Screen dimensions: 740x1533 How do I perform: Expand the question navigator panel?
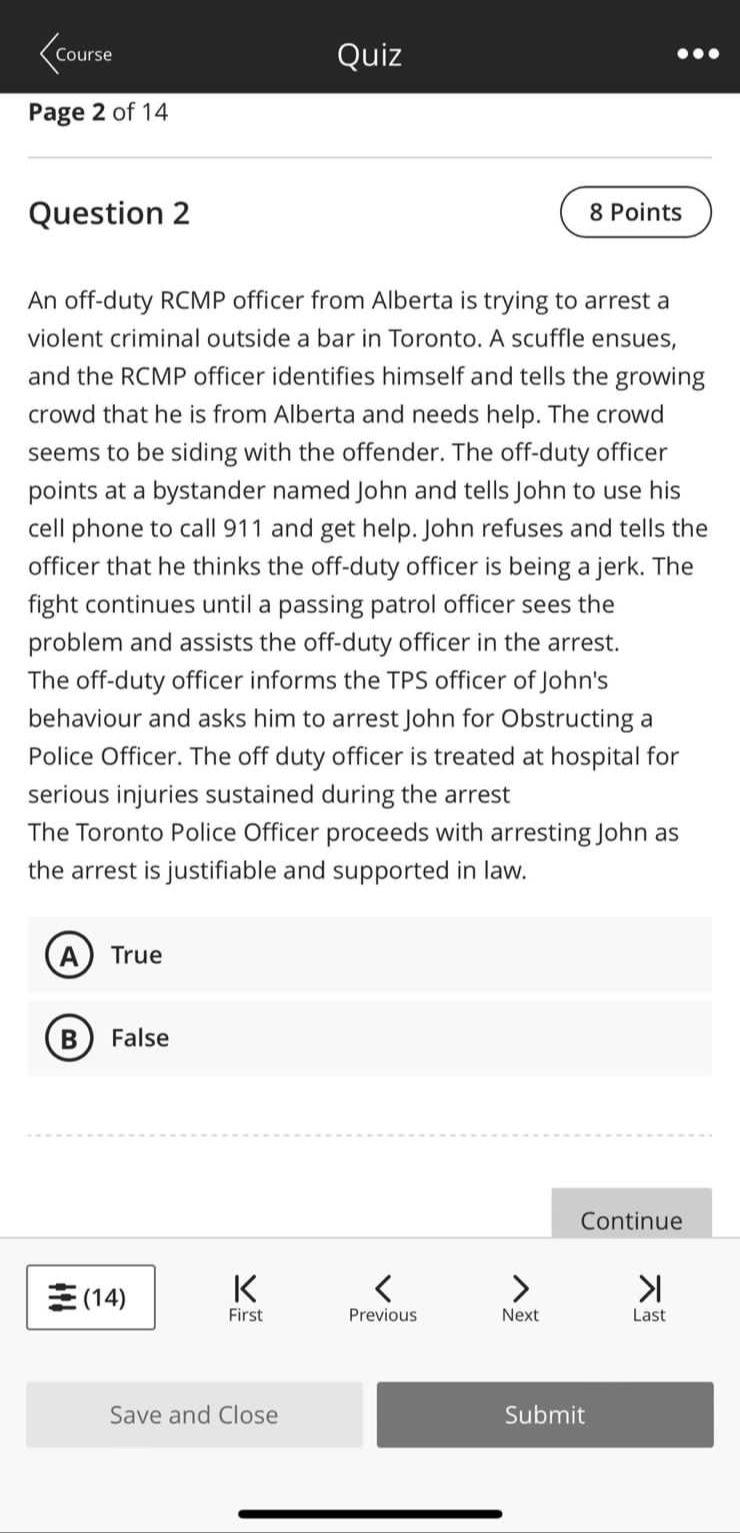point(90,1296)
